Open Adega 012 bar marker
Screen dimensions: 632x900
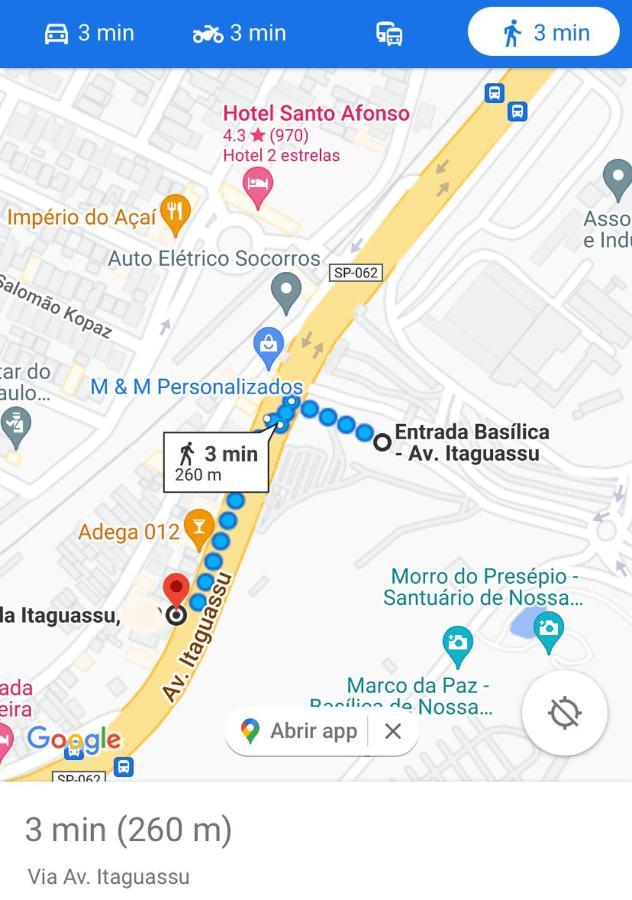click(198, 527)
